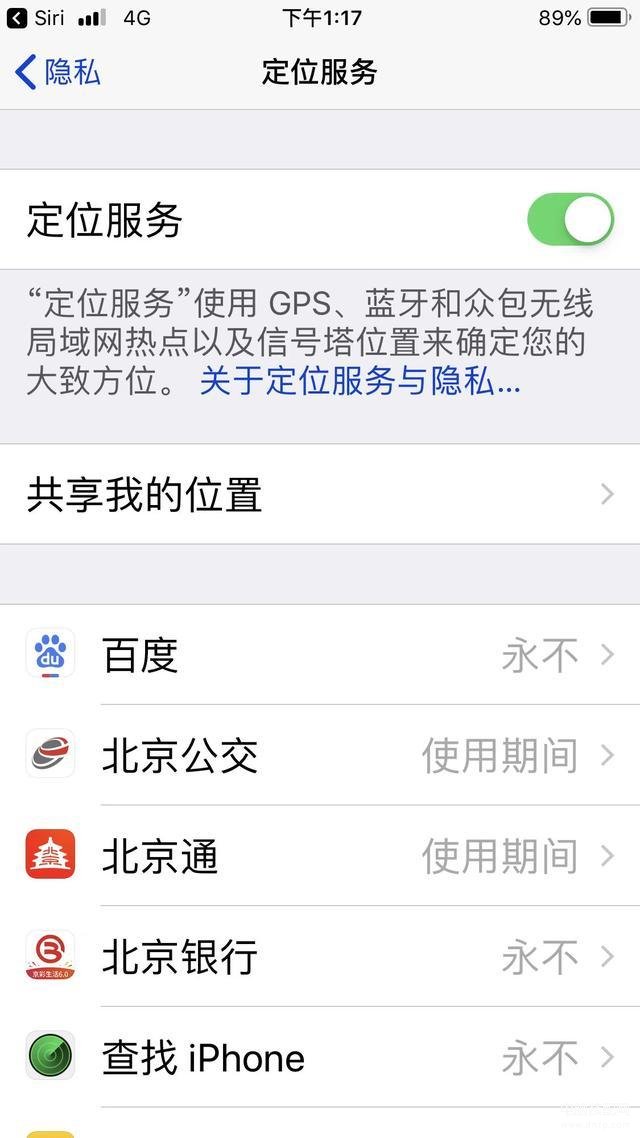Turn off the 定位服务 switch

pyautogui.click(x=570, y=220)
